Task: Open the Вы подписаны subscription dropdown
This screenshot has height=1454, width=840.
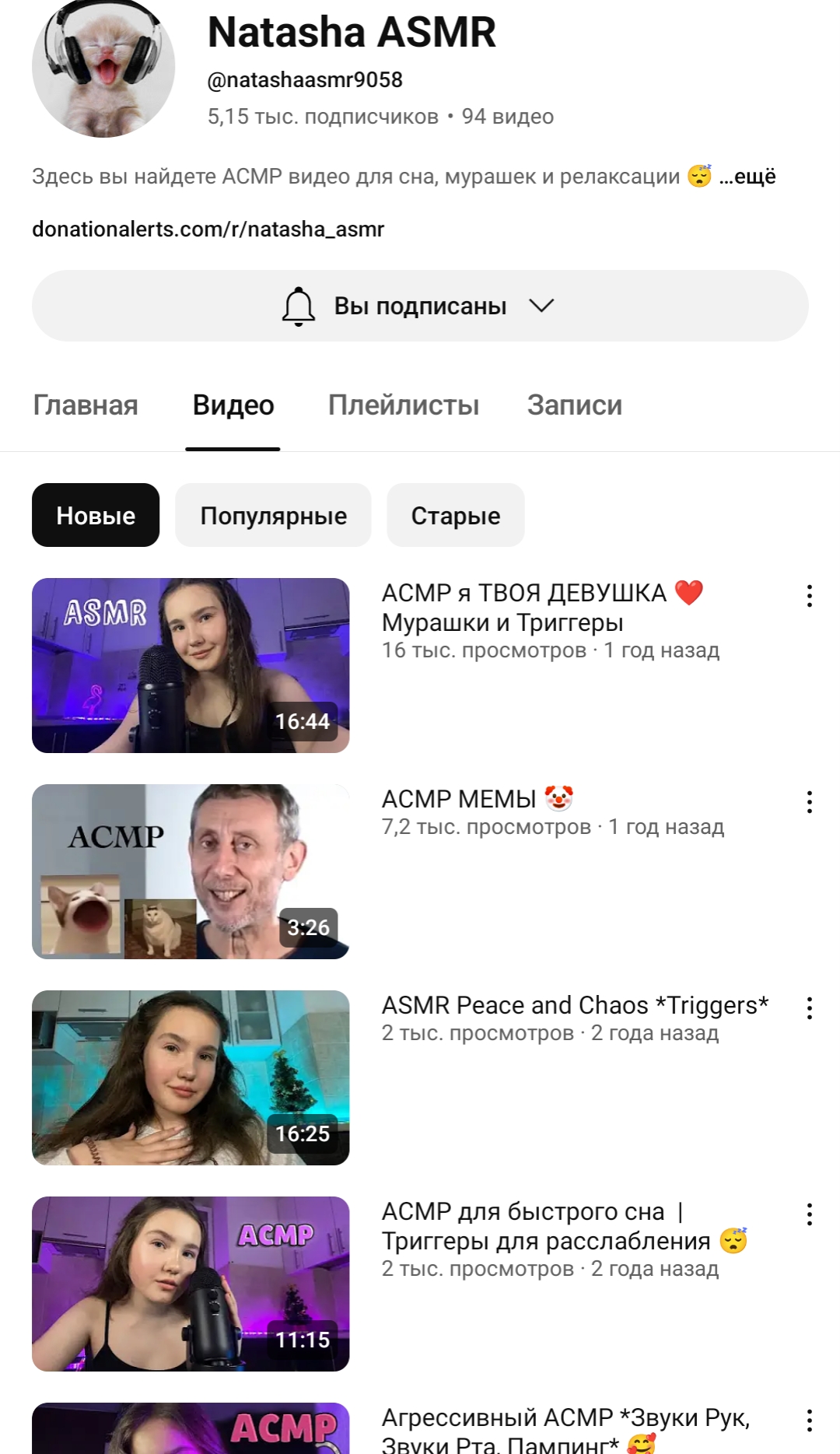Action: [420, 306]
